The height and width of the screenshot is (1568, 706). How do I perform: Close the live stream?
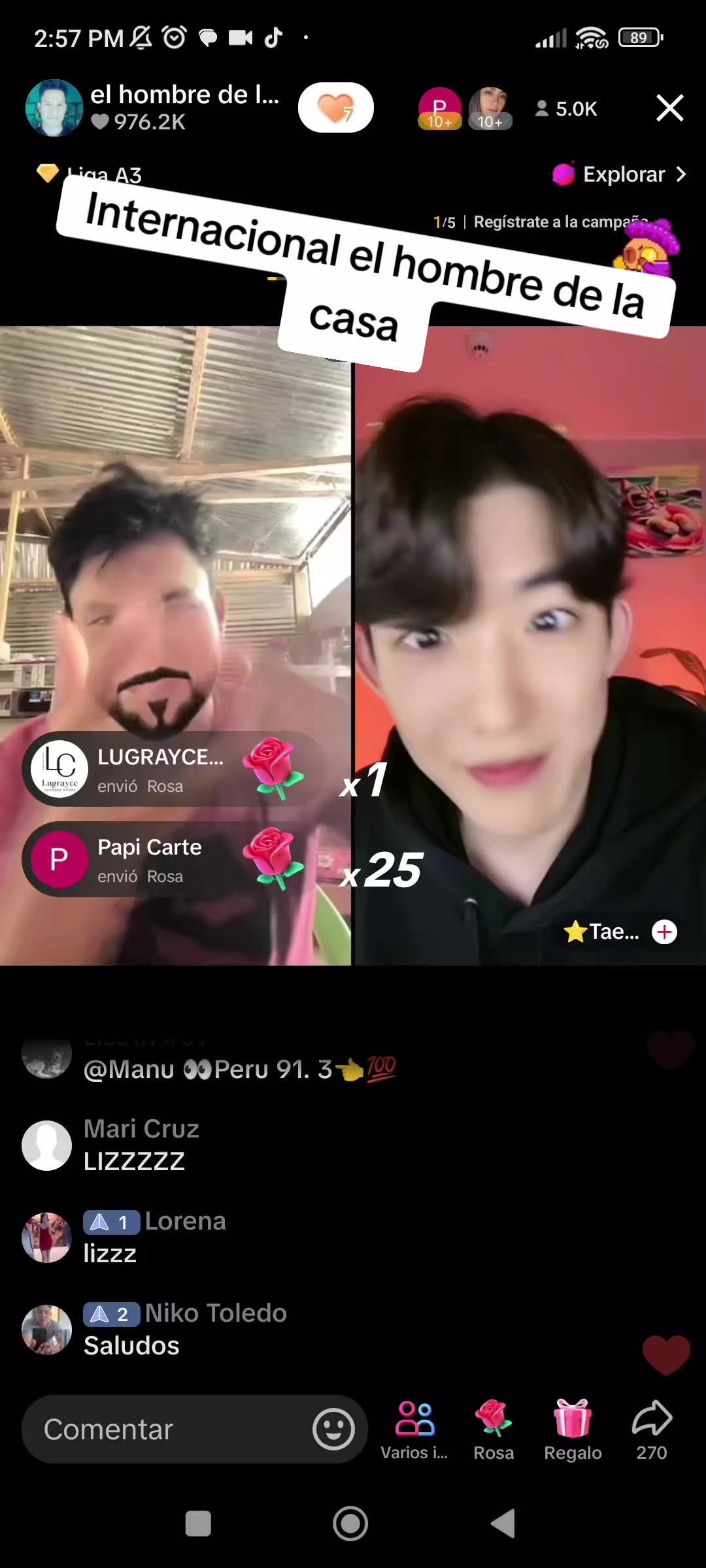[669, 108]
